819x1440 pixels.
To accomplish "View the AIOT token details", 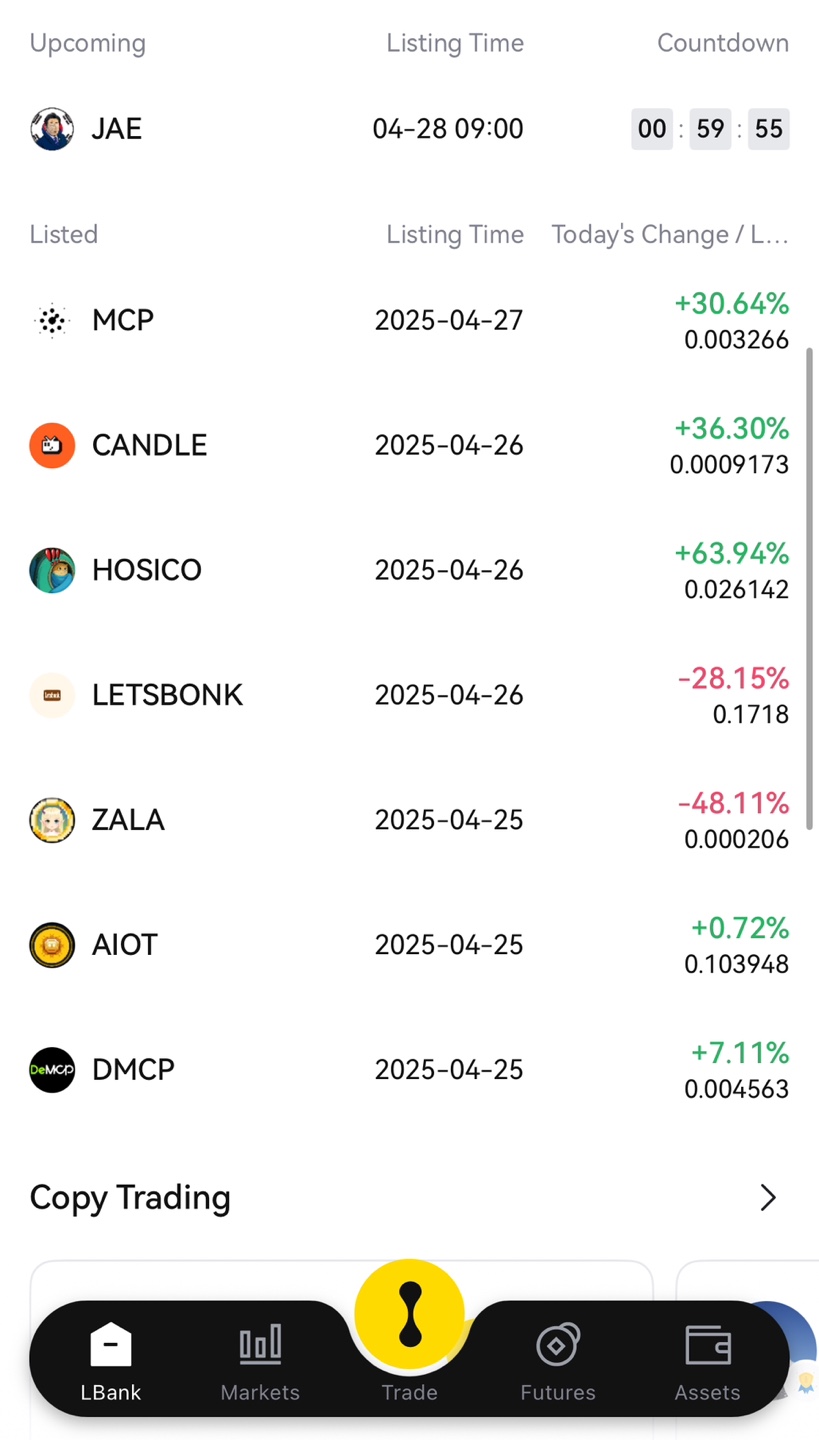I will click(x=409, y=945).
